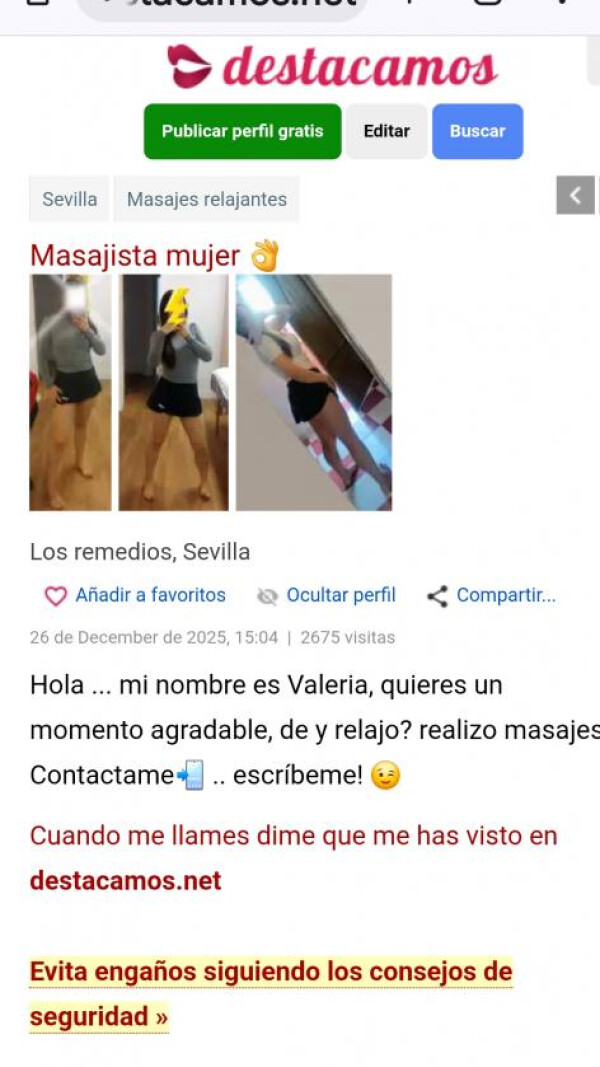Hide profile with Ocultar perfil
The image size is (600, 1067).
tap(327, 596)
